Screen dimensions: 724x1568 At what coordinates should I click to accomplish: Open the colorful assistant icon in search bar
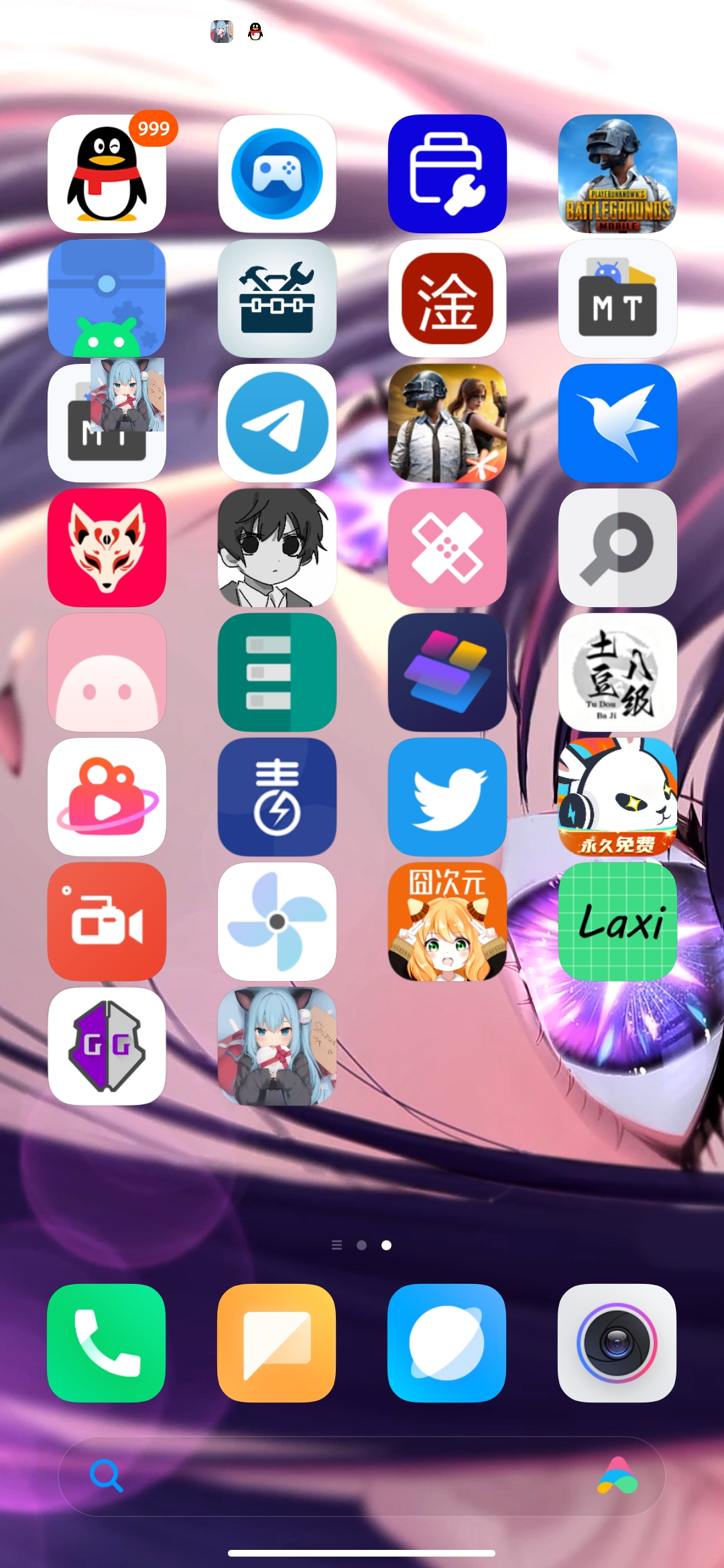[617, 1476]
